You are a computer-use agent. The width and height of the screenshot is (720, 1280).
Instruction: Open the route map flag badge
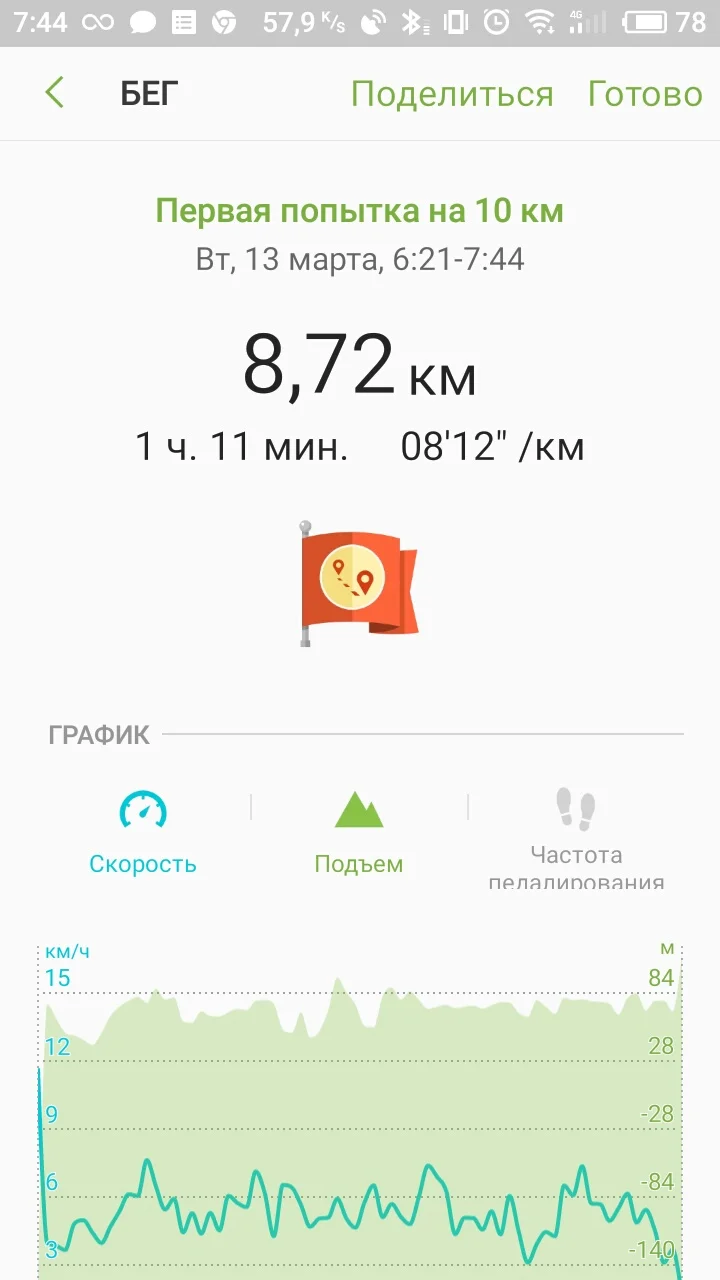(359, 582)
